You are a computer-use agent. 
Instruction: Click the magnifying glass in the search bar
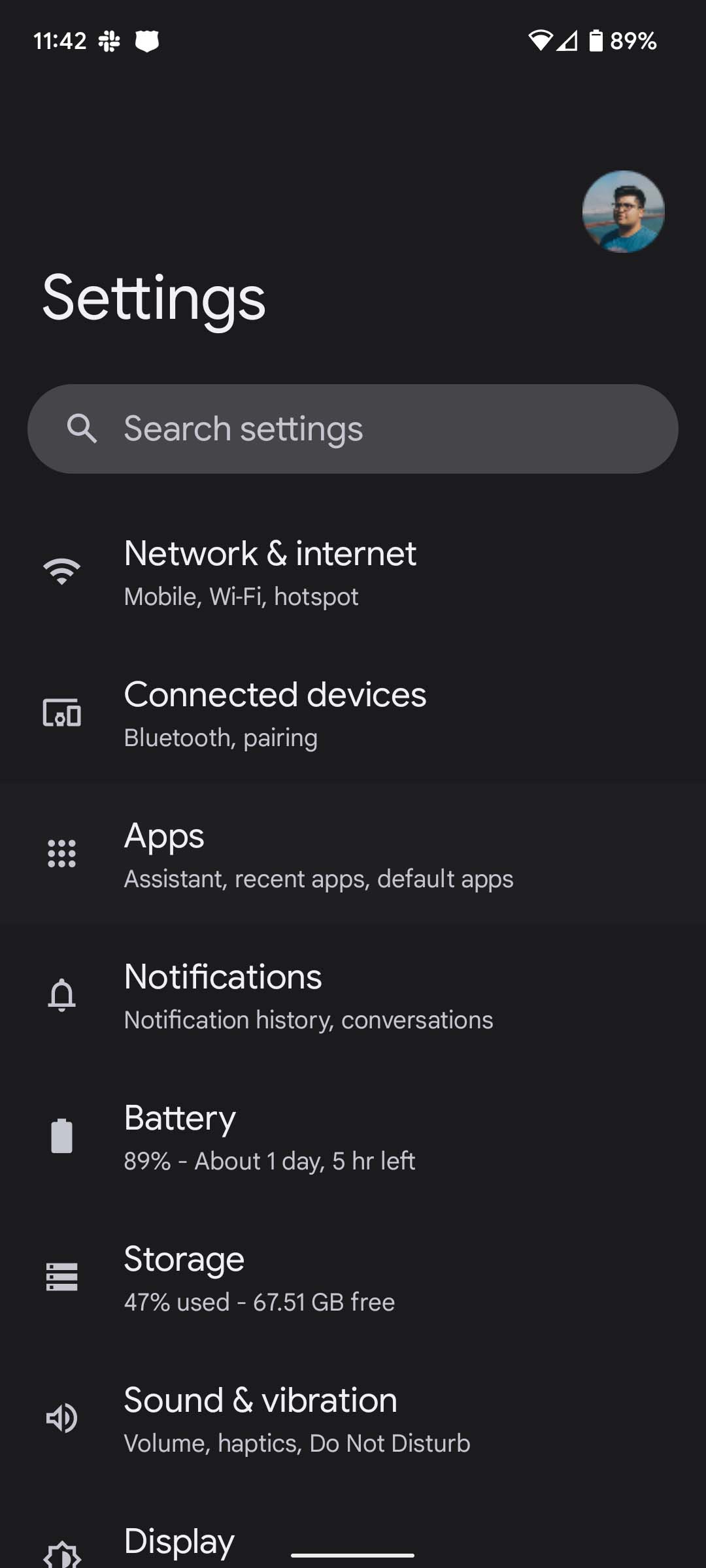[83, 428]
